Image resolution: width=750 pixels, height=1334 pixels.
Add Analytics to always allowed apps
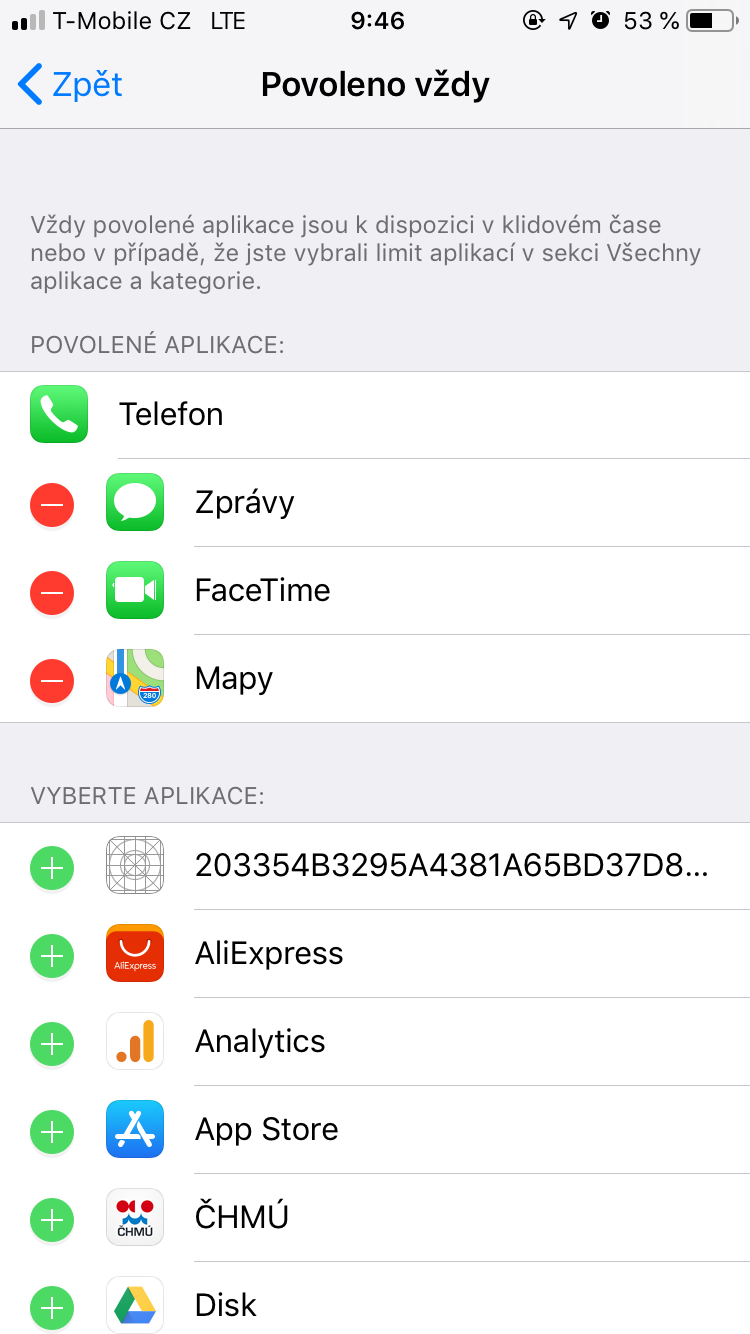coord(52,1044)
